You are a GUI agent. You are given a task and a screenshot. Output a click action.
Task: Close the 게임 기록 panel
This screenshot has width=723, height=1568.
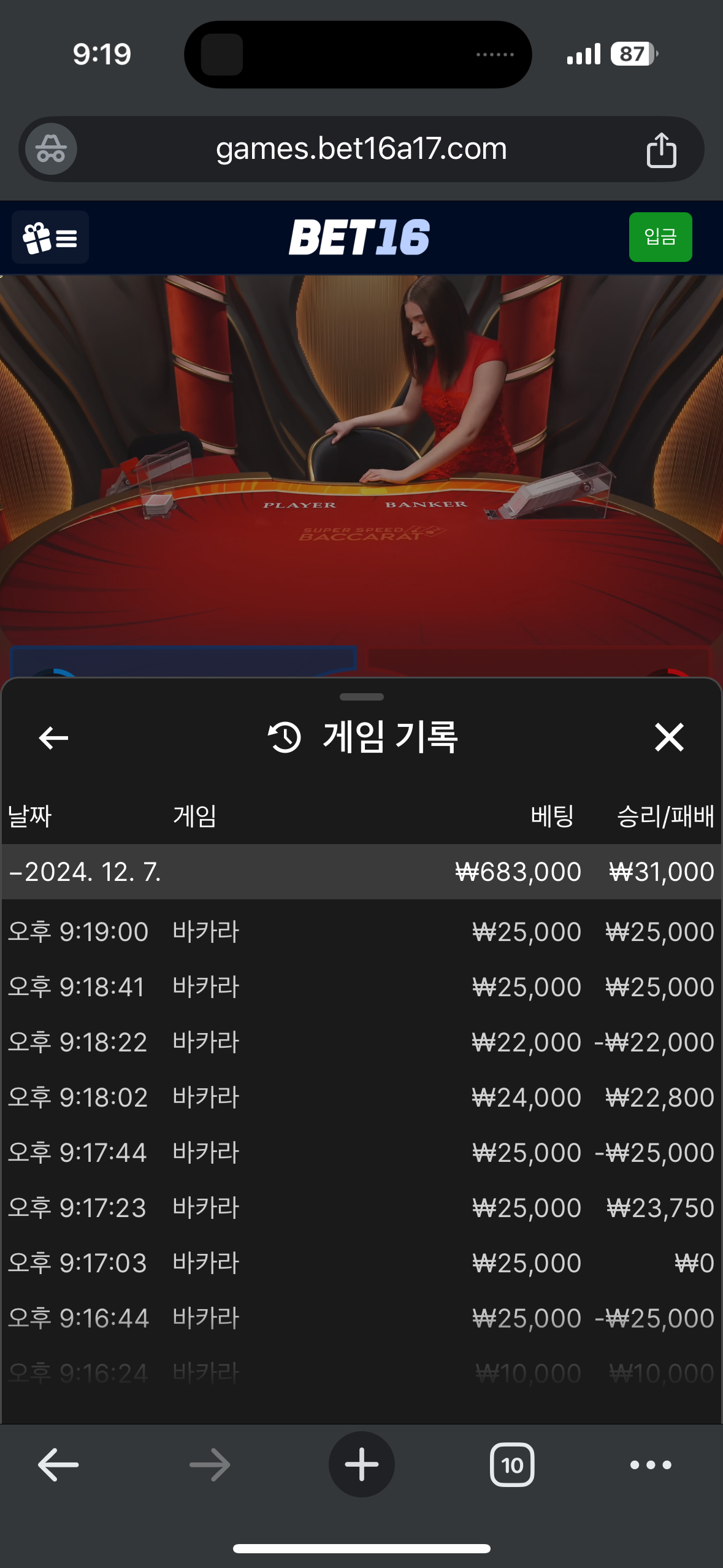[x=668, y=737]
